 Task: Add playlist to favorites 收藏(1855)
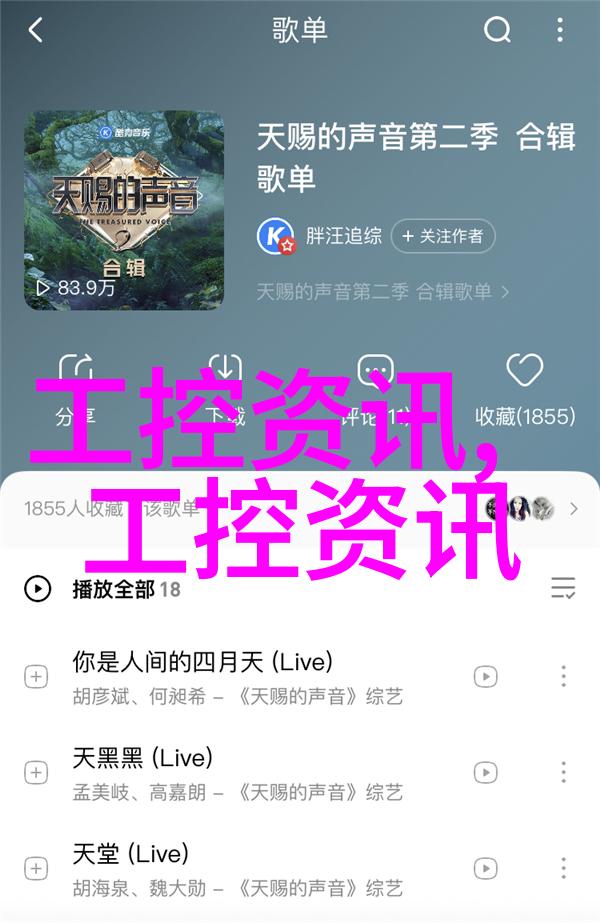523,390
